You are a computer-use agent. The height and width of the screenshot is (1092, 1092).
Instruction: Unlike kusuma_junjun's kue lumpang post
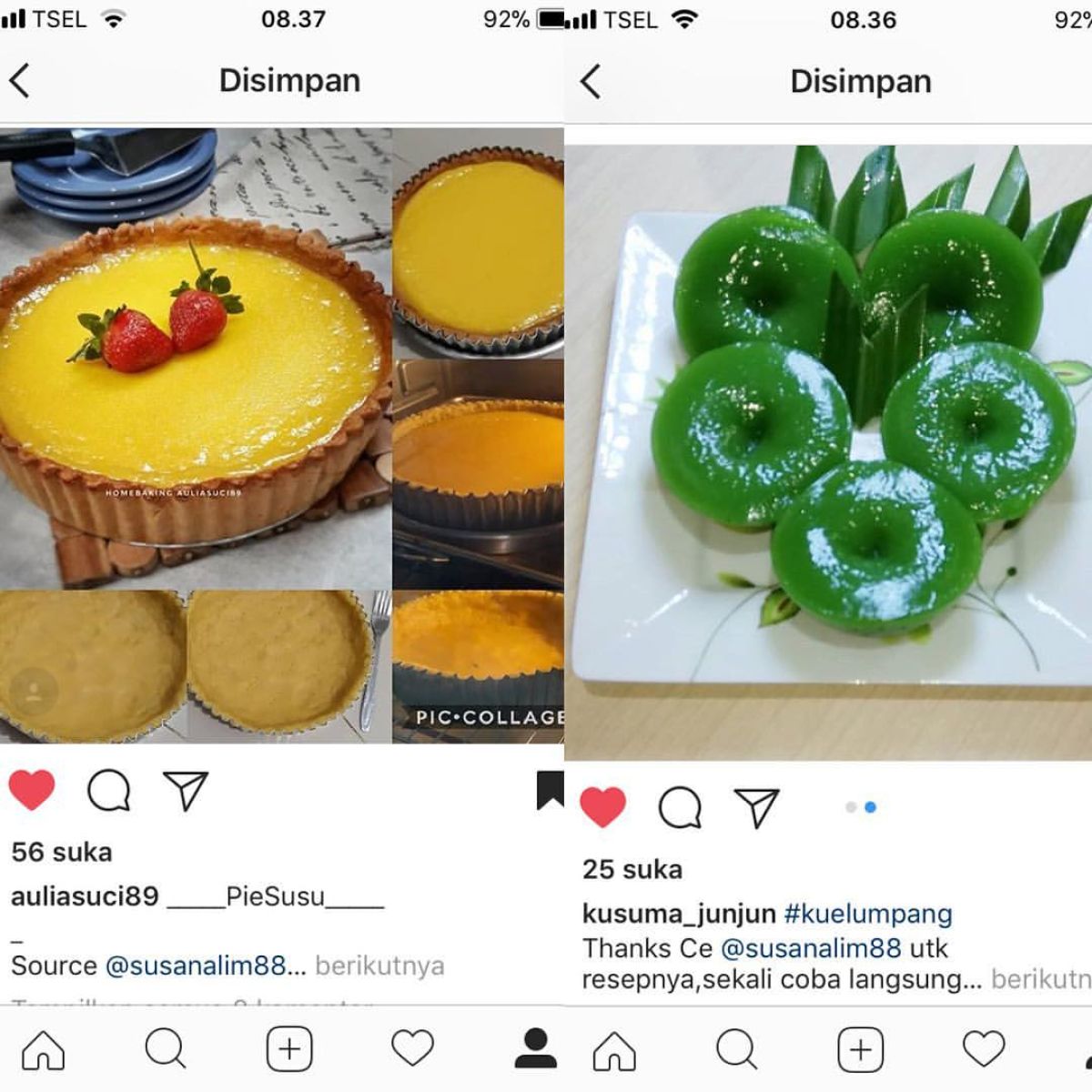pyautogui.click(x=602, y=807)
